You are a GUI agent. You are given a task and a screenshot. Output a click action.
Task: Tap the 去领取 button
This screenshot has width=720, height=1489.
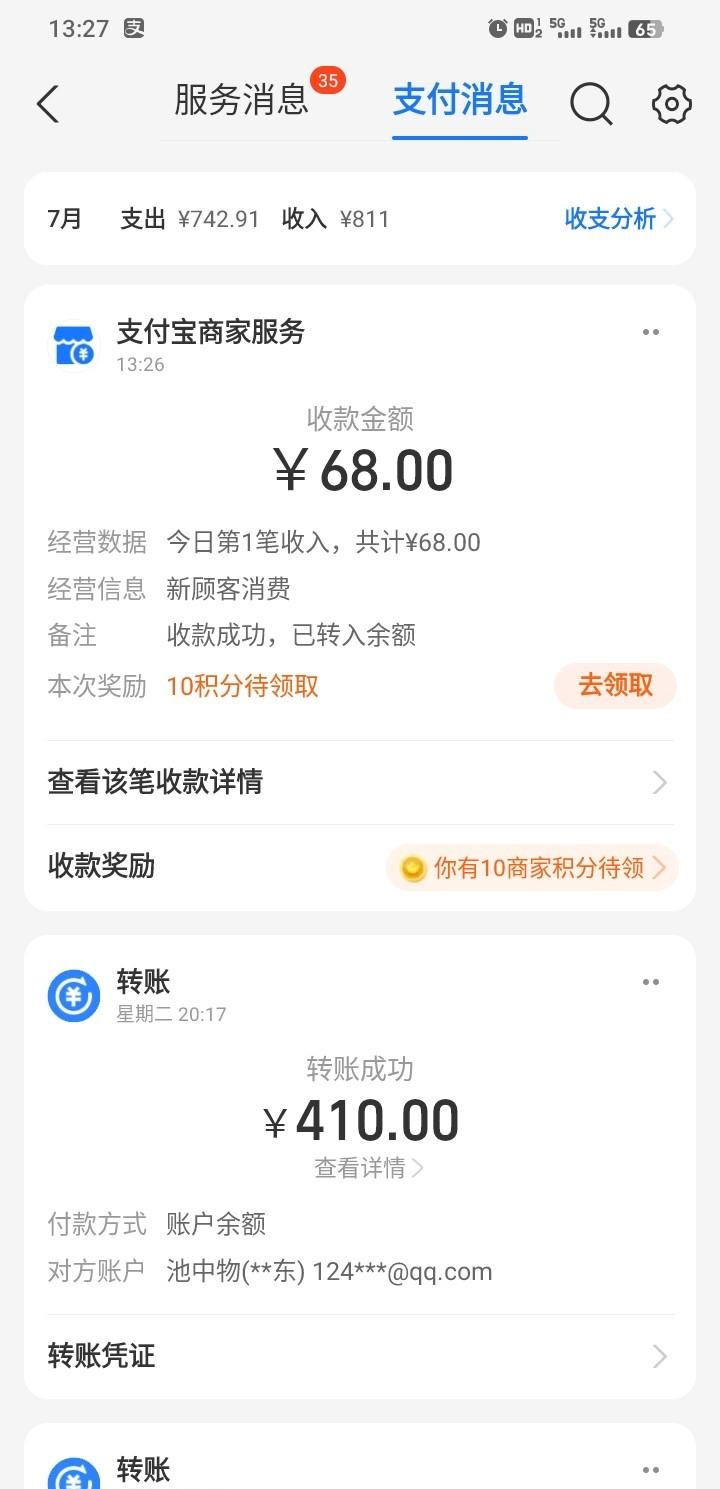point(615,686)
